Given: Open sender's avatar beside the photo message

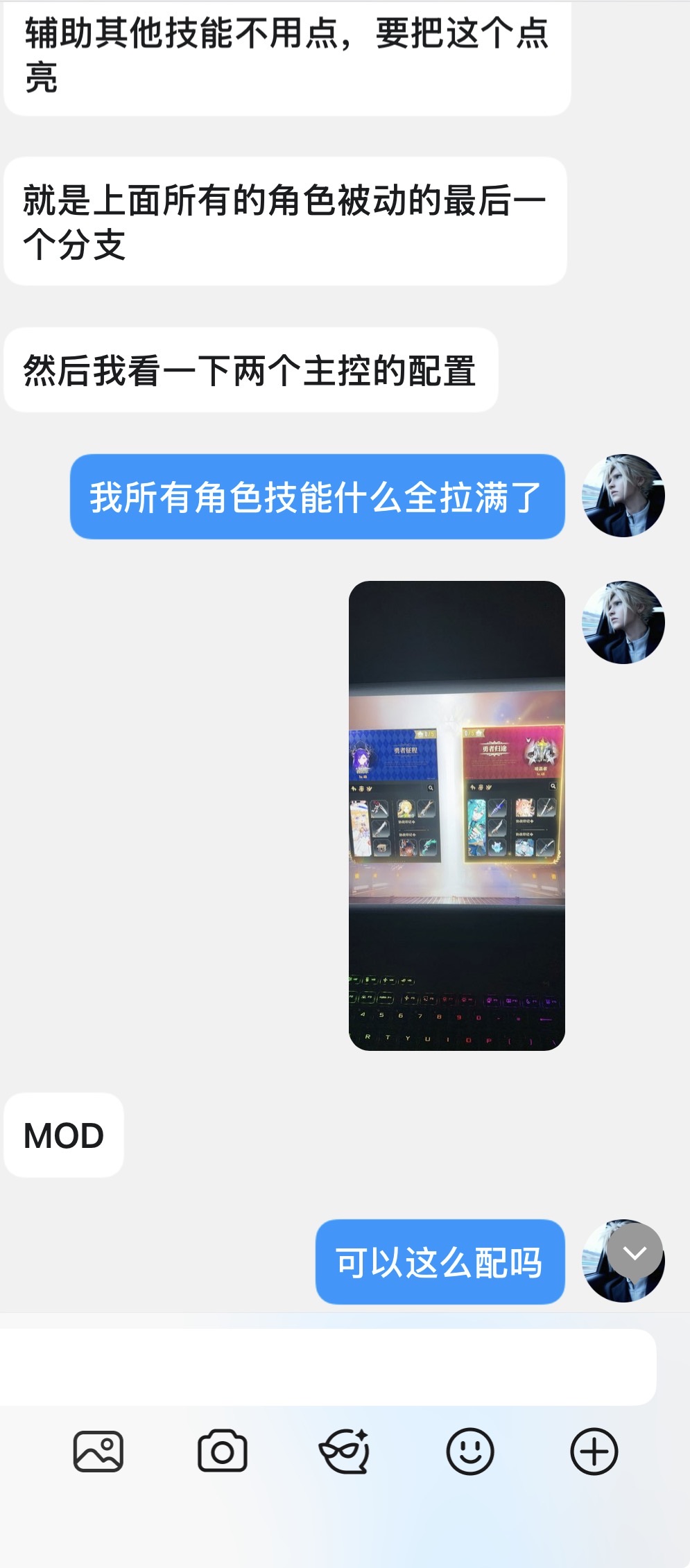Looking at the screenshot, I should click(x=623, y=622).
